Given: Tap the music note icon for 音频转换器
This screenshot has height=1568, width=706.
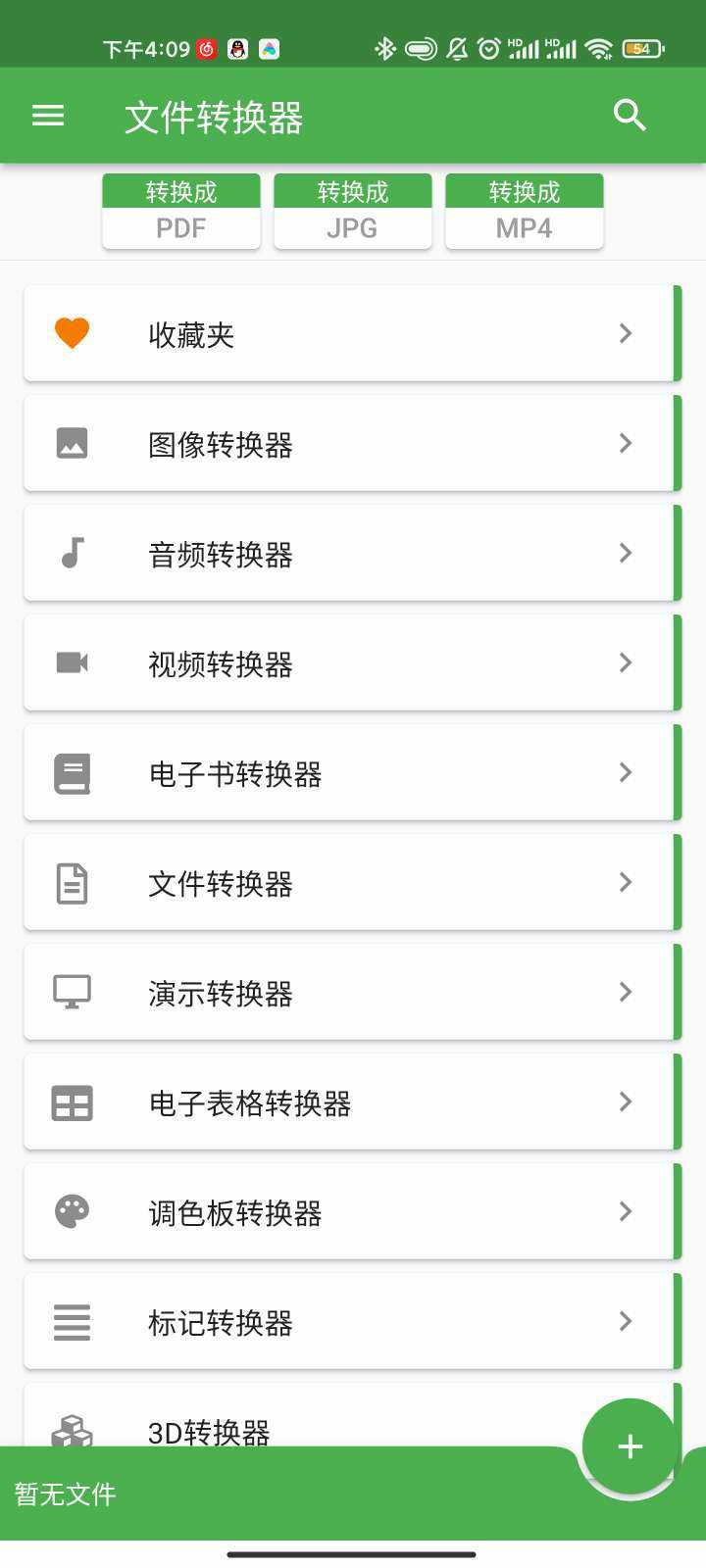Looking at the screenshot, I should pos(71,553).
